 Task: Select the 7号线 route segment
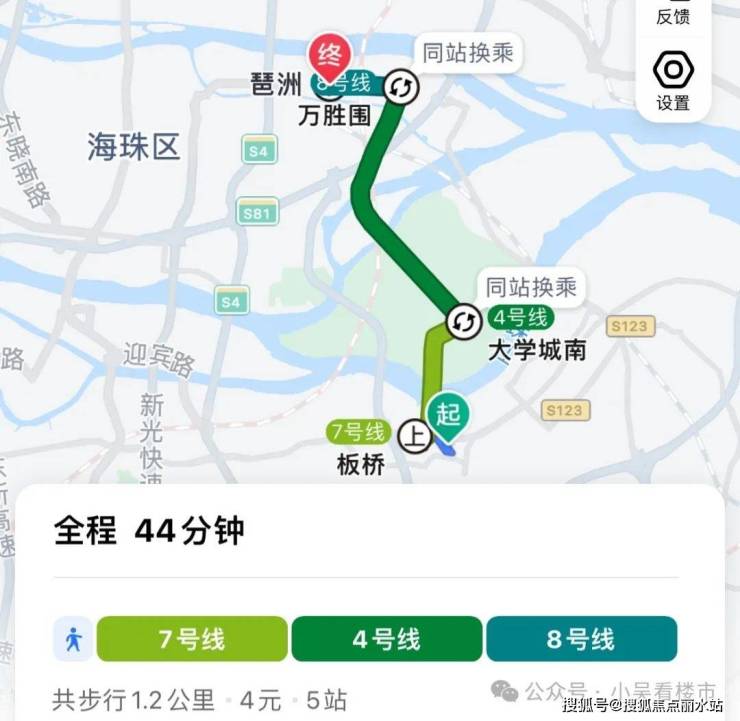[192, 639]
